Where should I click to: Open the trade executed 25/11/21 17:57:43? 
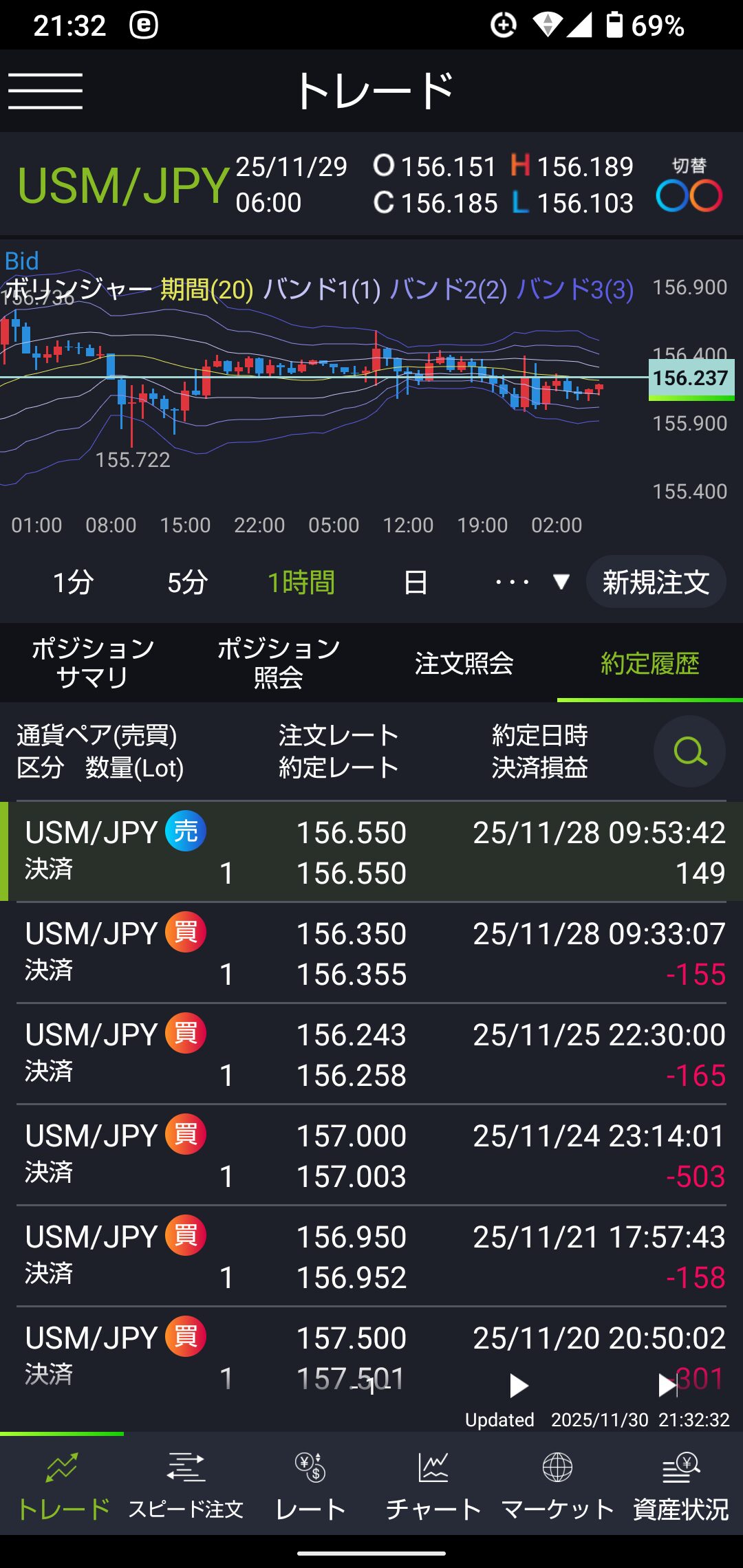point(371,1256)
